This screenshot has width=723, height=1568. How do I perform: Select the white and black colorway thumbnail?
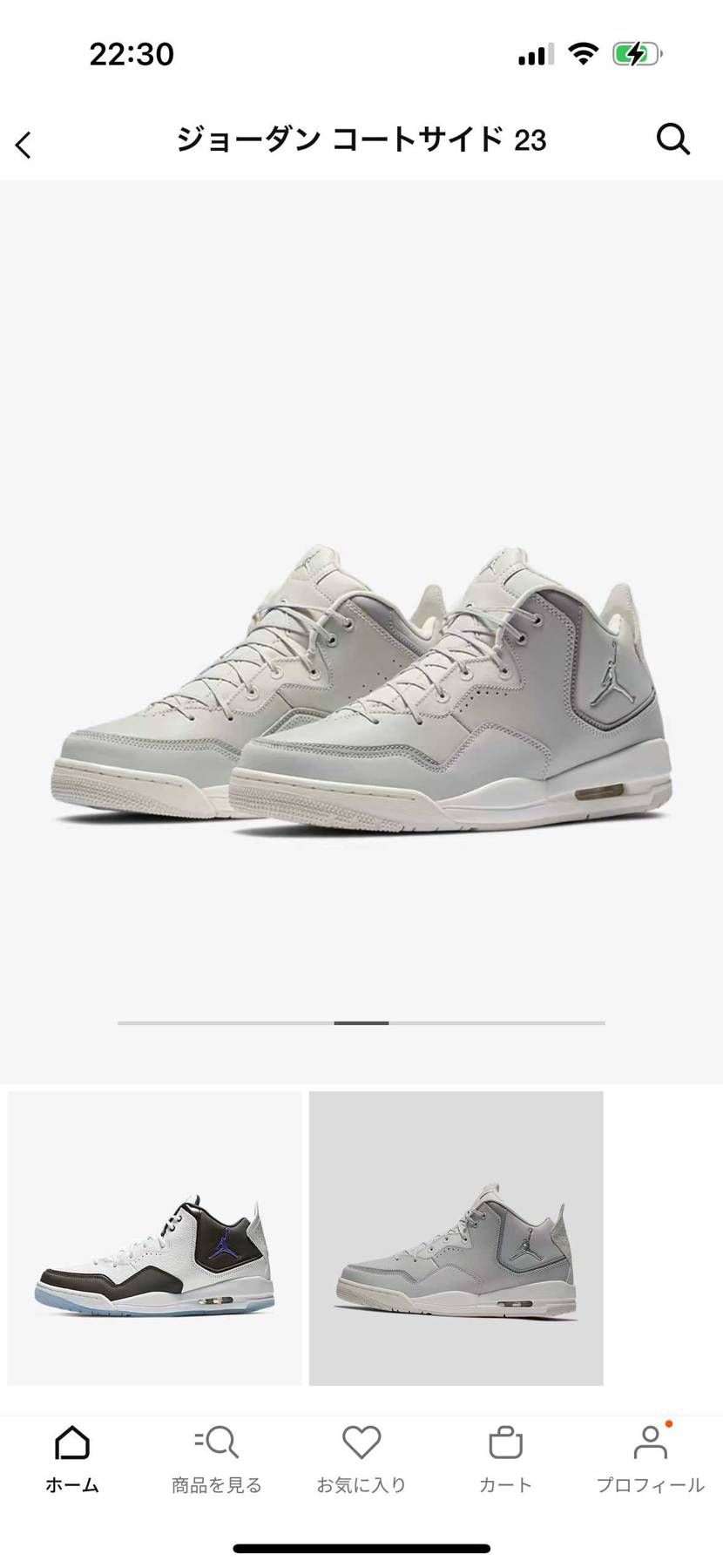click(155, 1239)
